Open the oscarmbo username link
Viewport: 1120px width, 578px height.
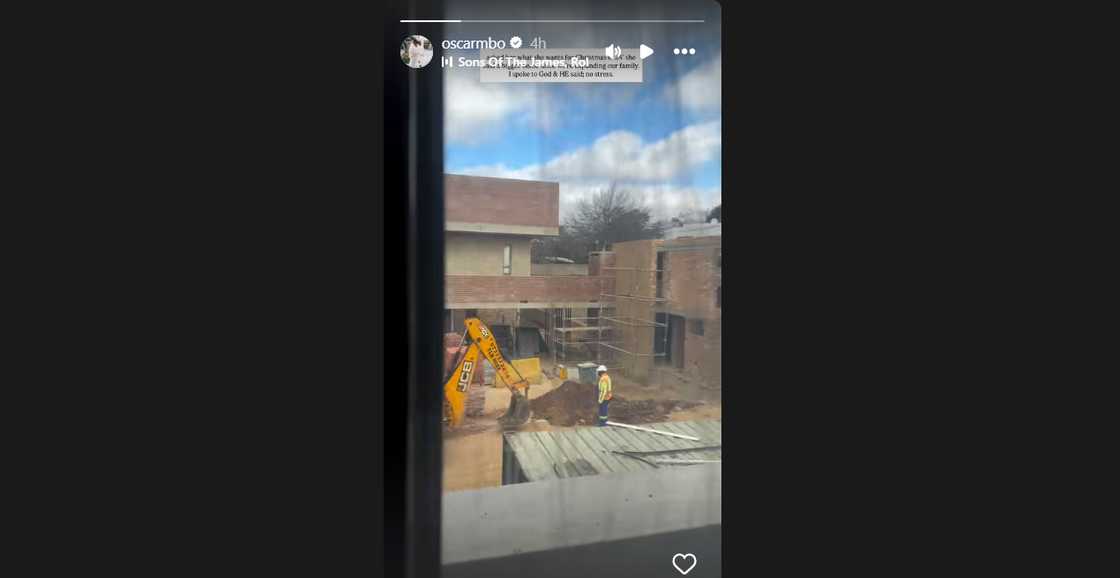pyautogui.click(x=473, y=43)
